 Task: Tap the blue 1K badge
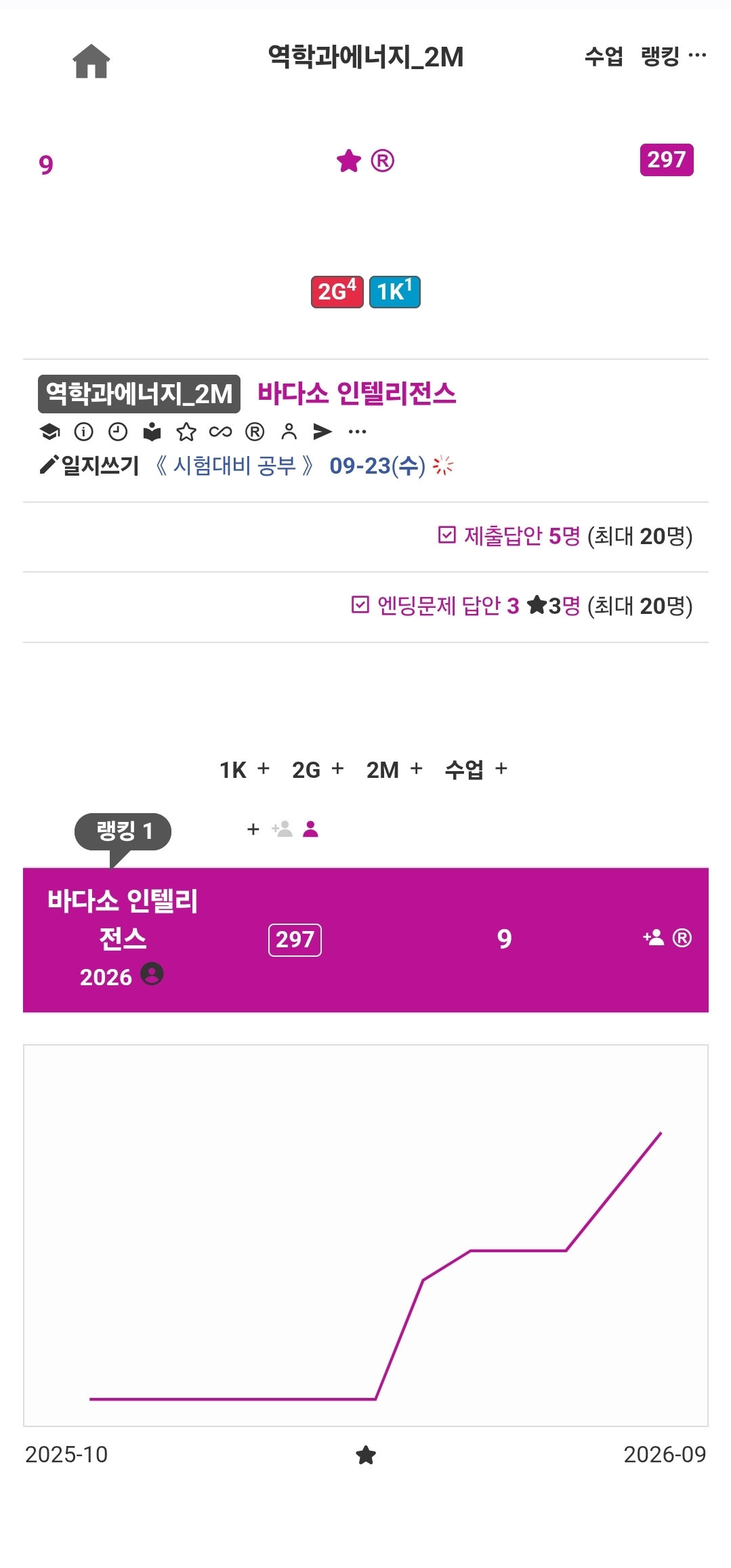(x=395, y=292)
